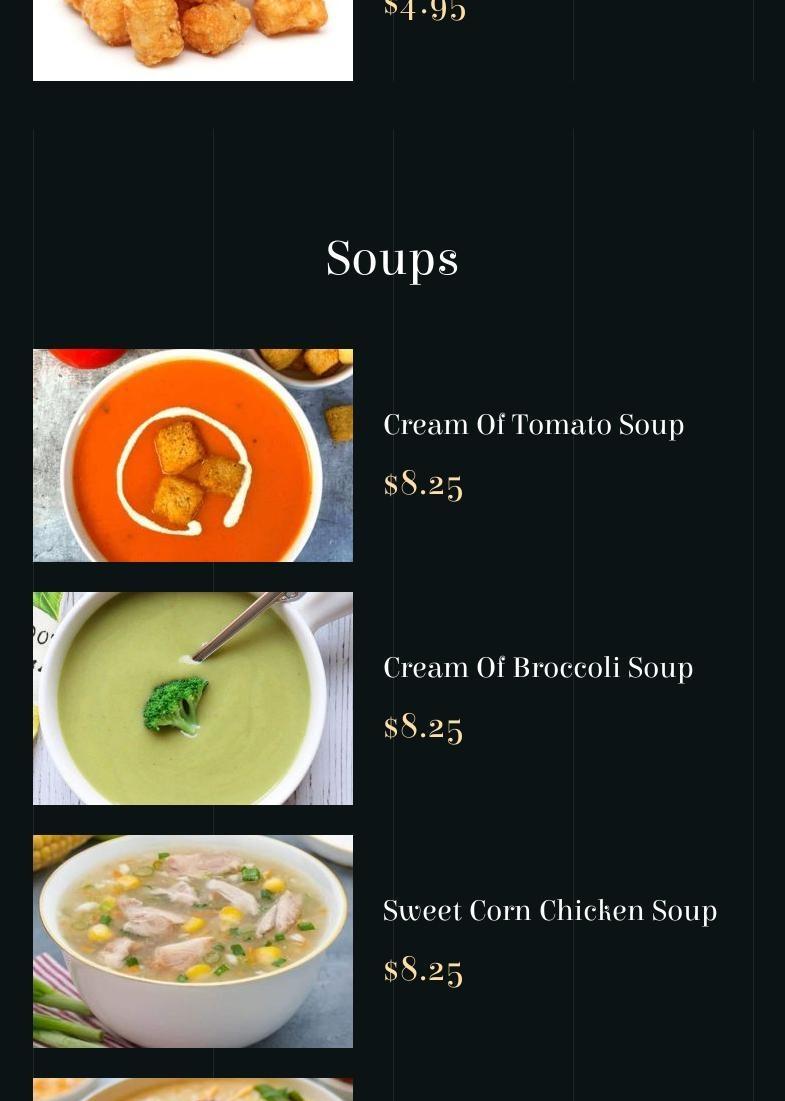Screen dimensions: 785x1101
Task: View the Cream Of Broccoli Soup picture
Action: (x=192, y=698)
